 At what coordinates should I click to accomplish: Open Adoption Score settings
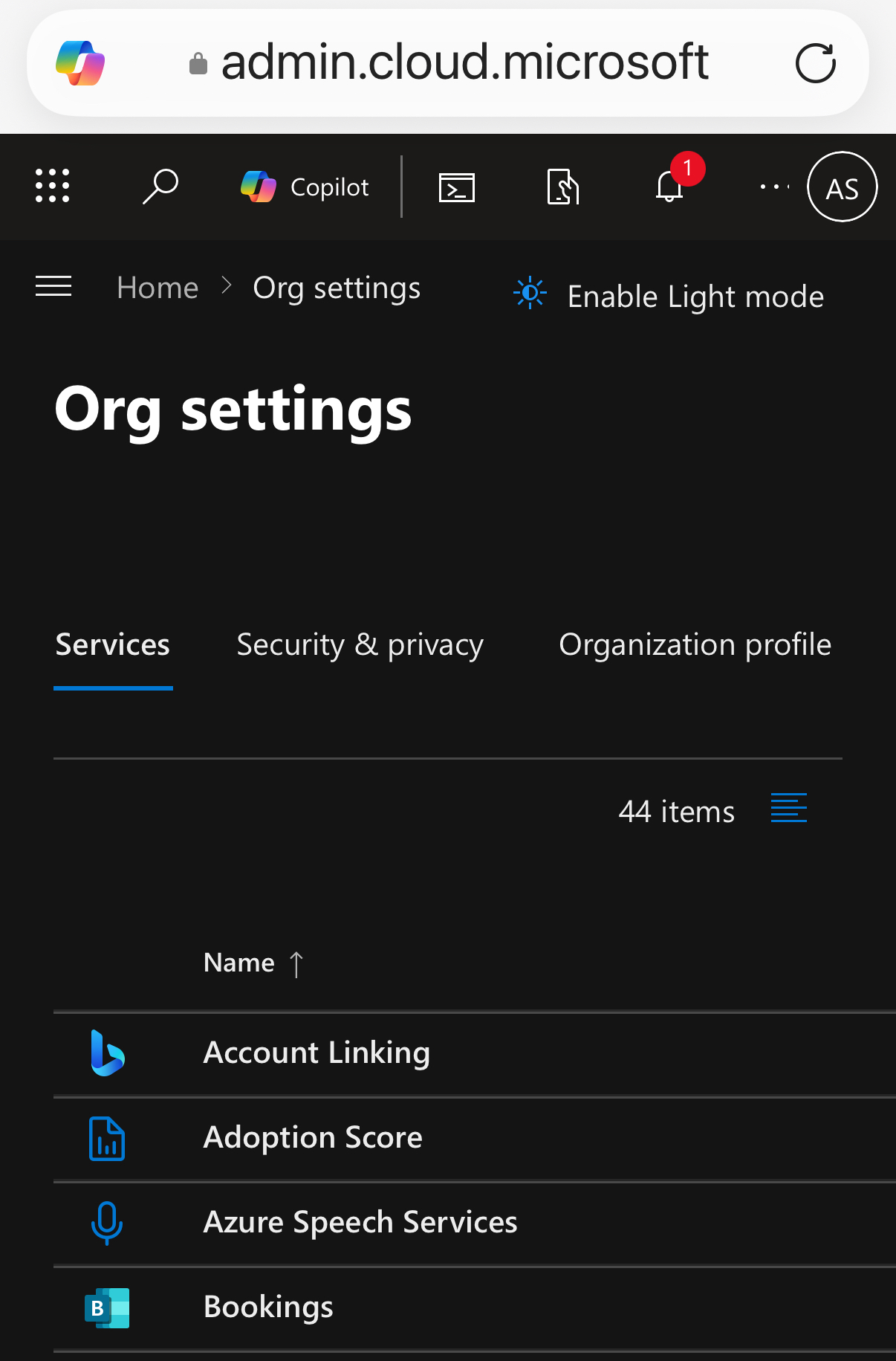(313, 1137)
